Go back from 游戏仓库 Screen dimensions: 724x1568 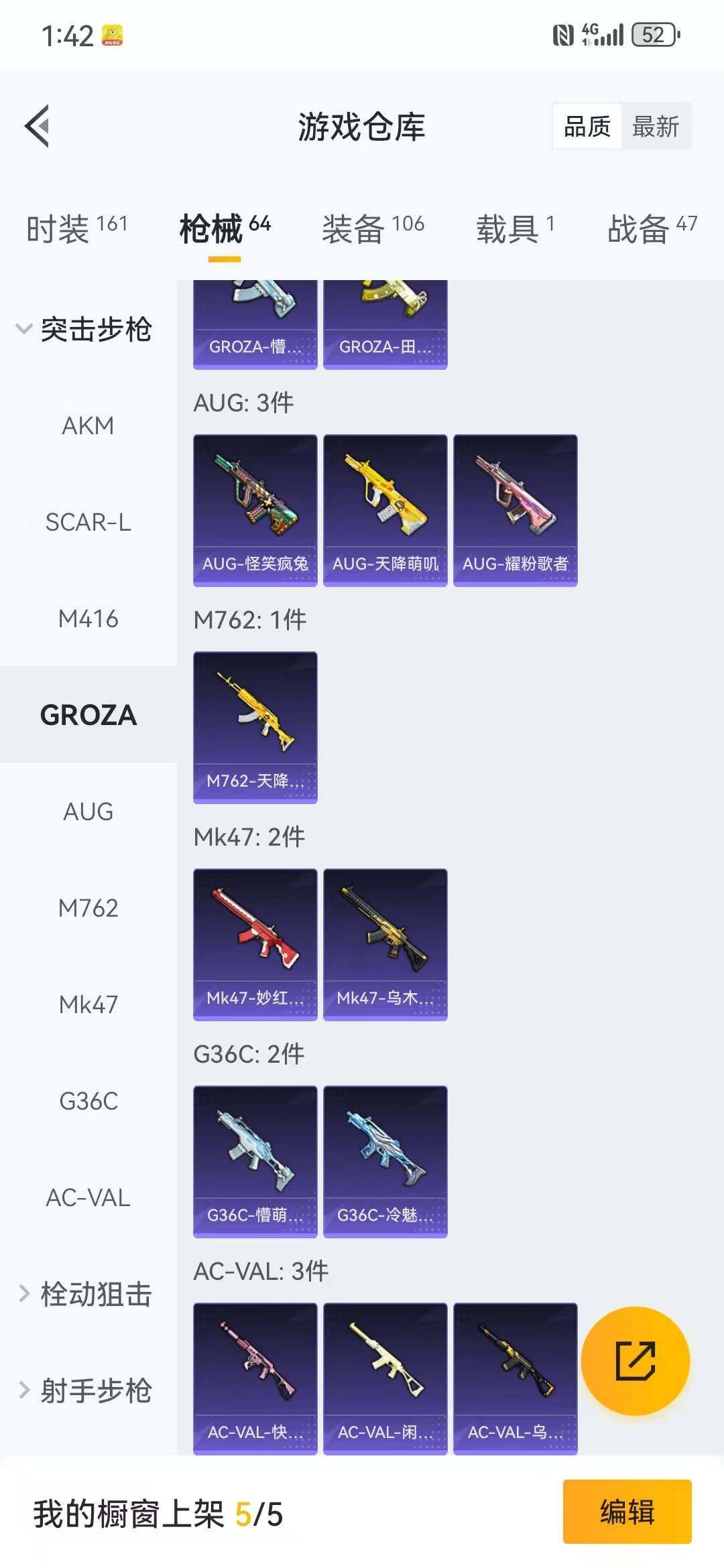38,126
